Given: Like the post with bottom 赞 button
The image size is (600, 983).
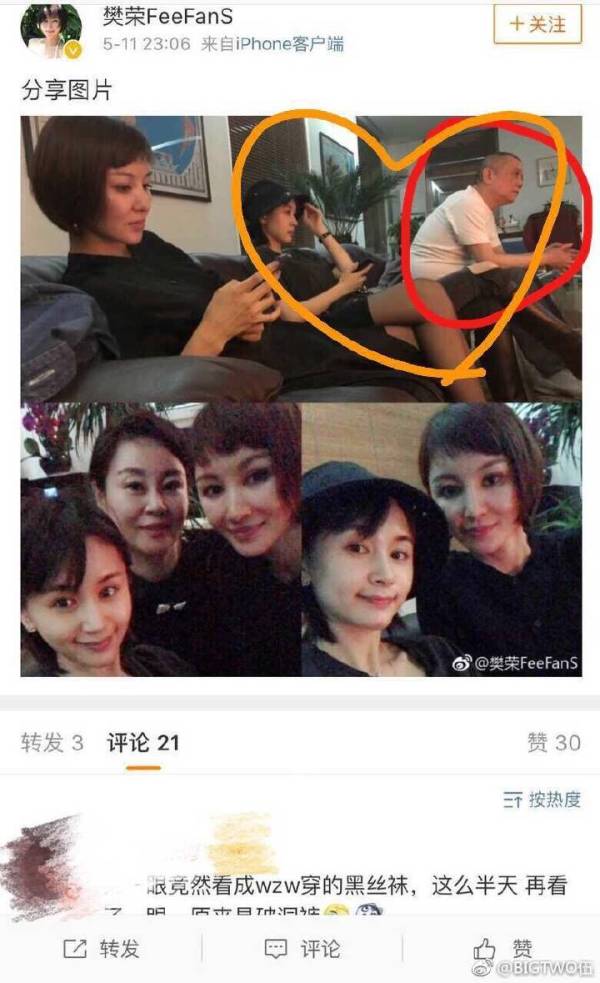Looking at the screenshot, I should (502, 948).
